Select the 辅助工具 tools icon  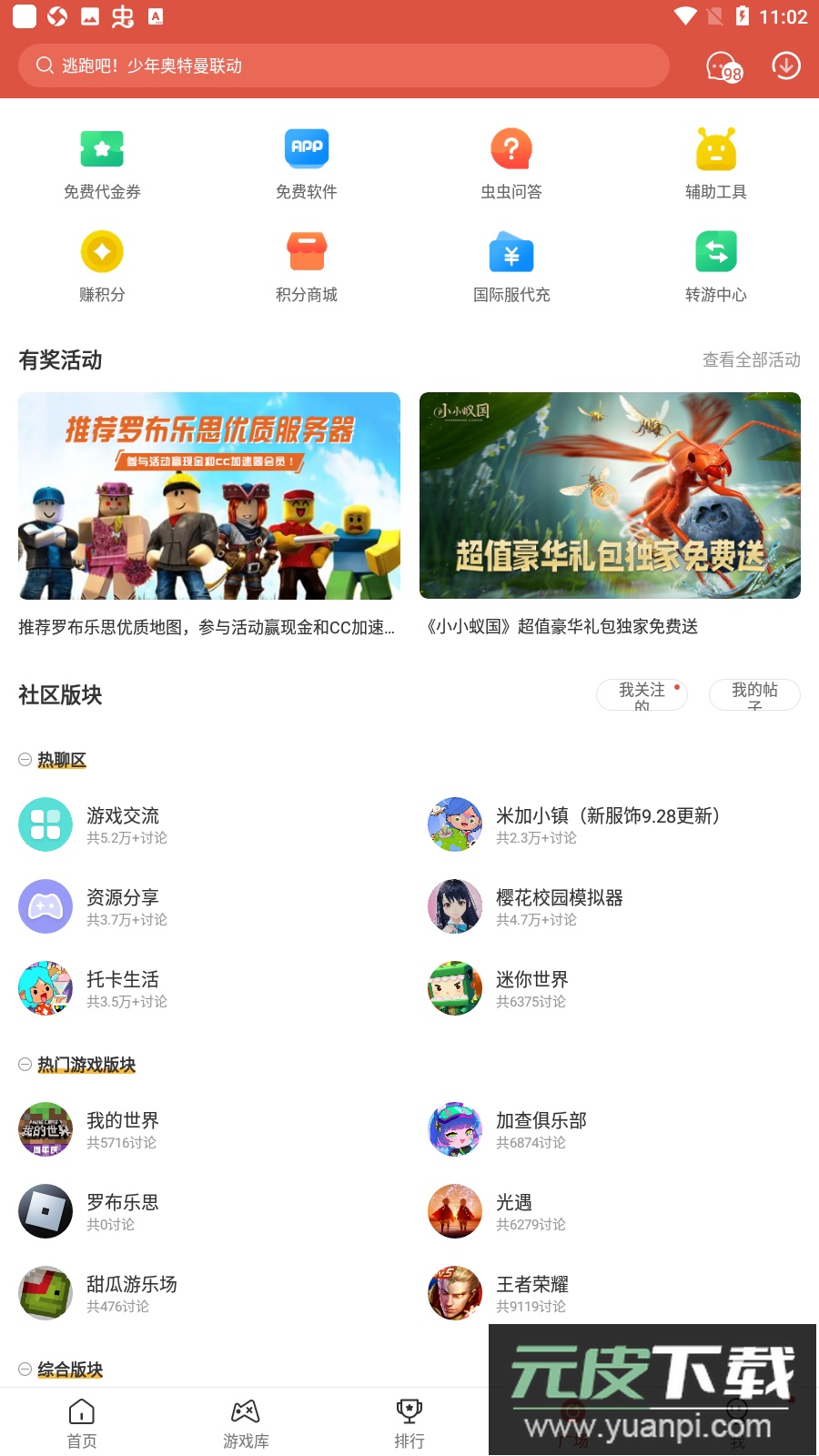(716, 162)
